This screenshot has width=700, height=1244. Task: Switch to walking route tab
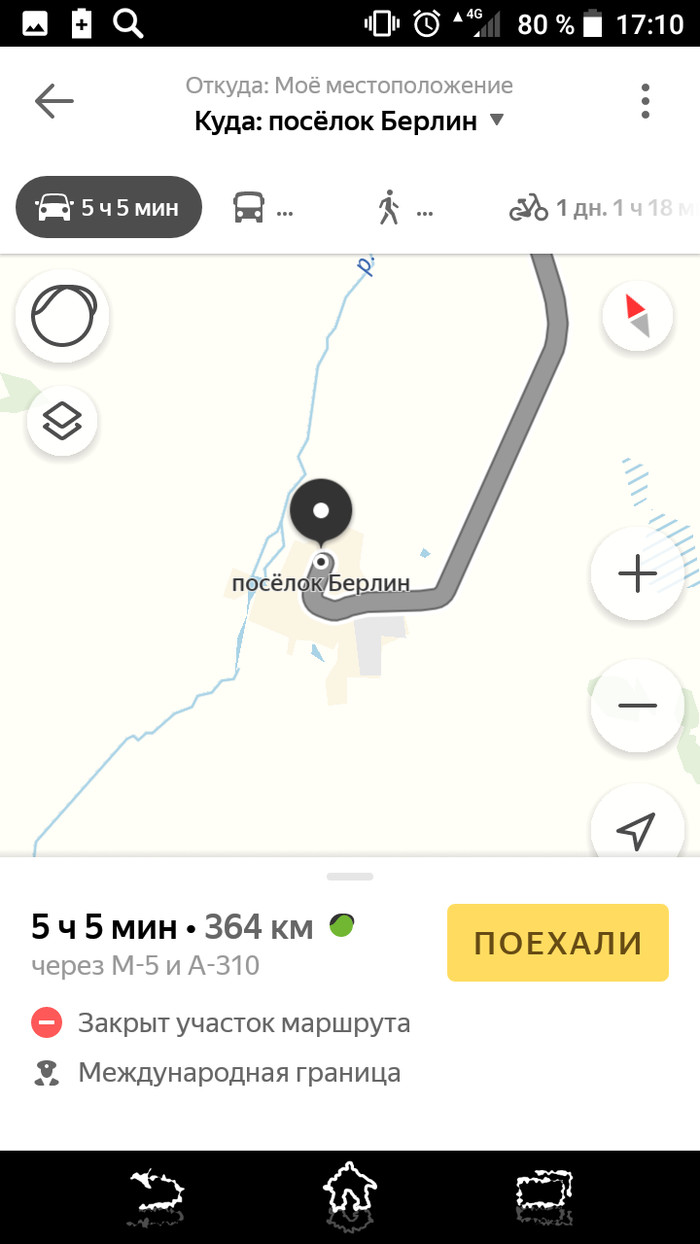pos(405,209)
